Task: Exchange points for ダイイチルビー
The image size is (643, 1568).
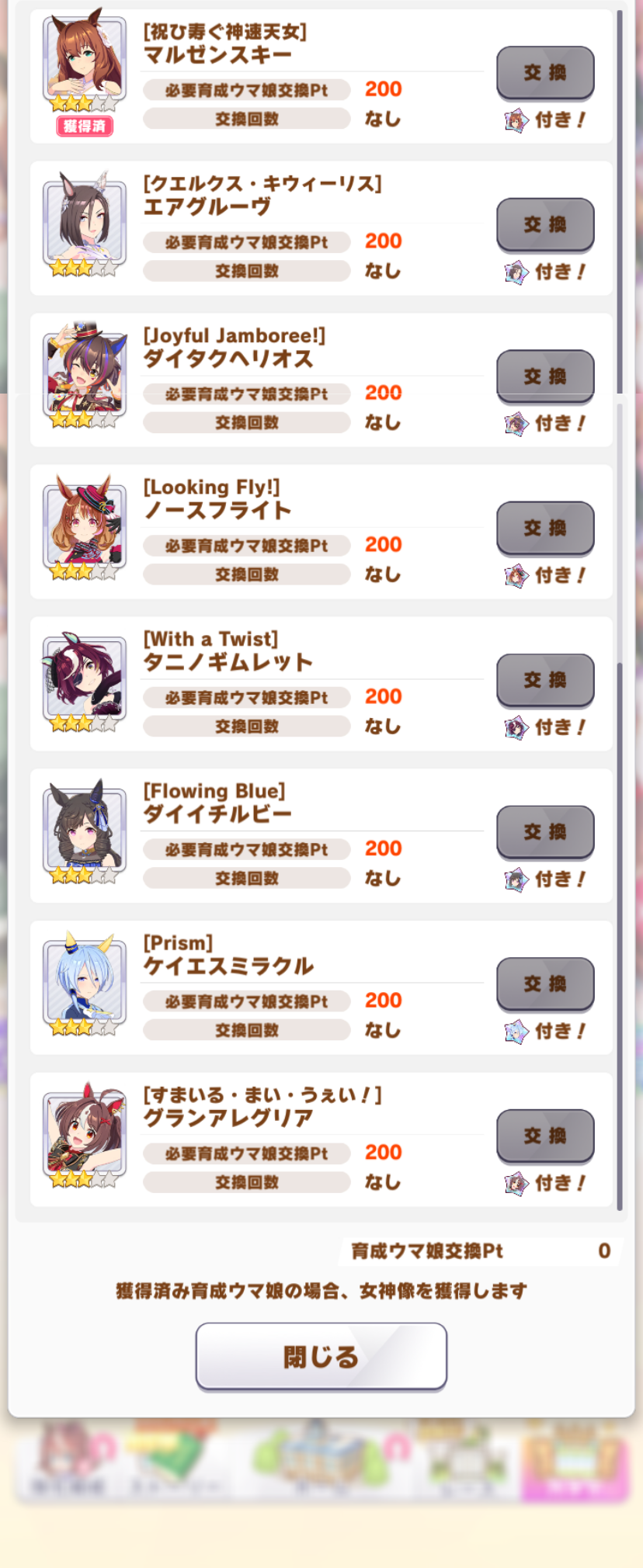Action: coord(545,831)
